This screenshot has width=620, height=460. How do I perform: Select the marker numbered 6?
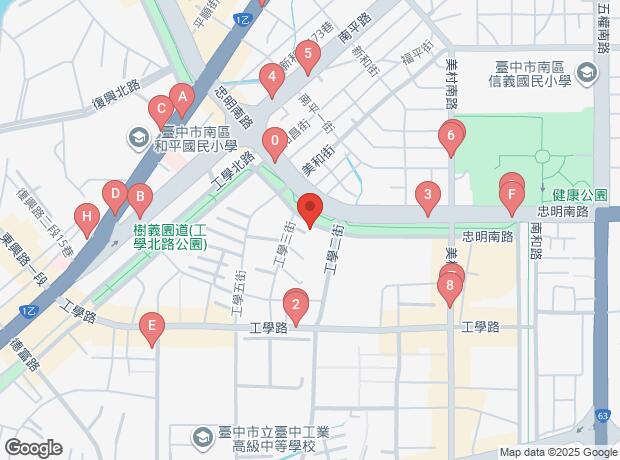point(451,135)
